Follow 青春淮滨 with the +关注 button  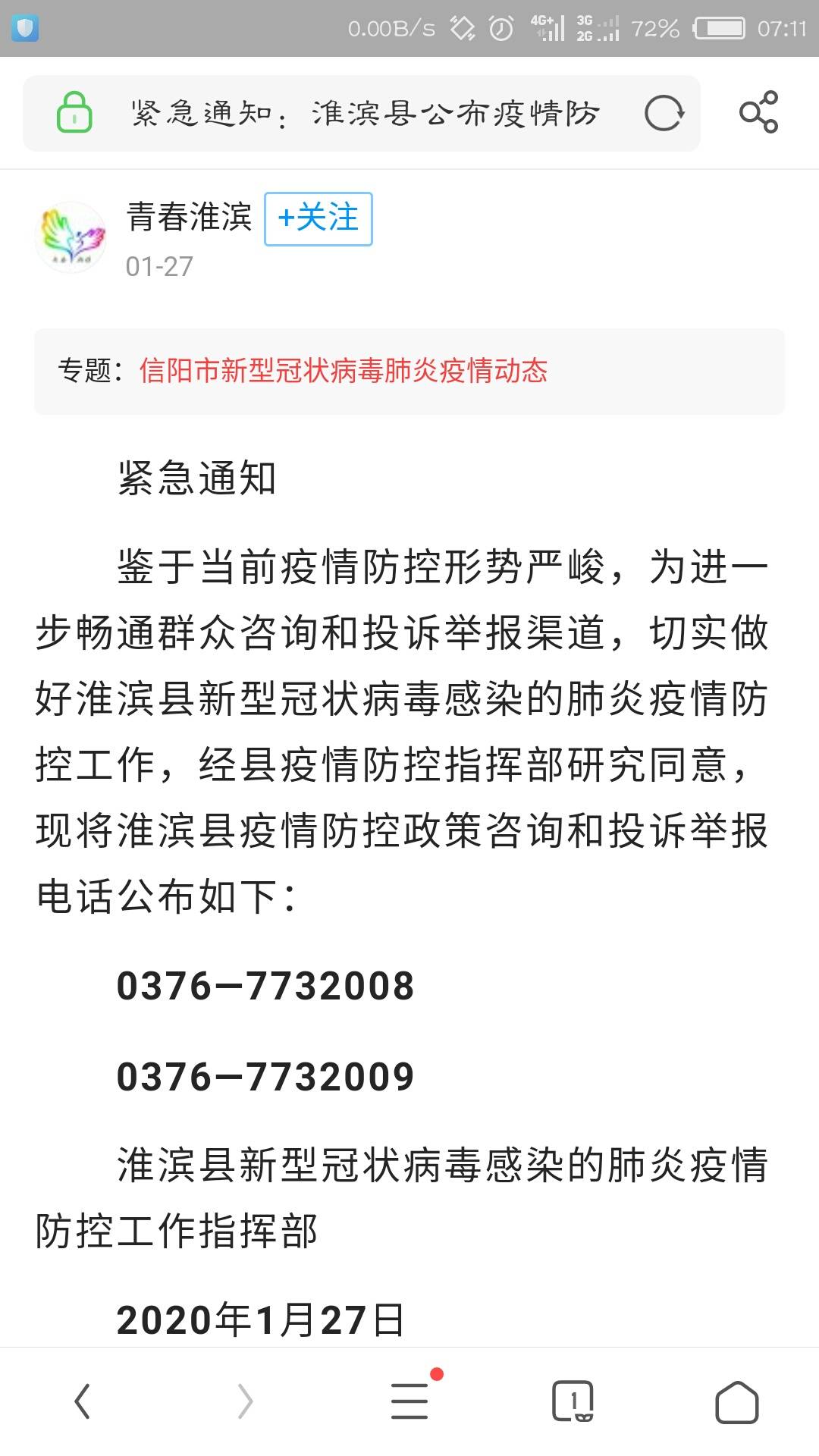(x=318, y=218)
